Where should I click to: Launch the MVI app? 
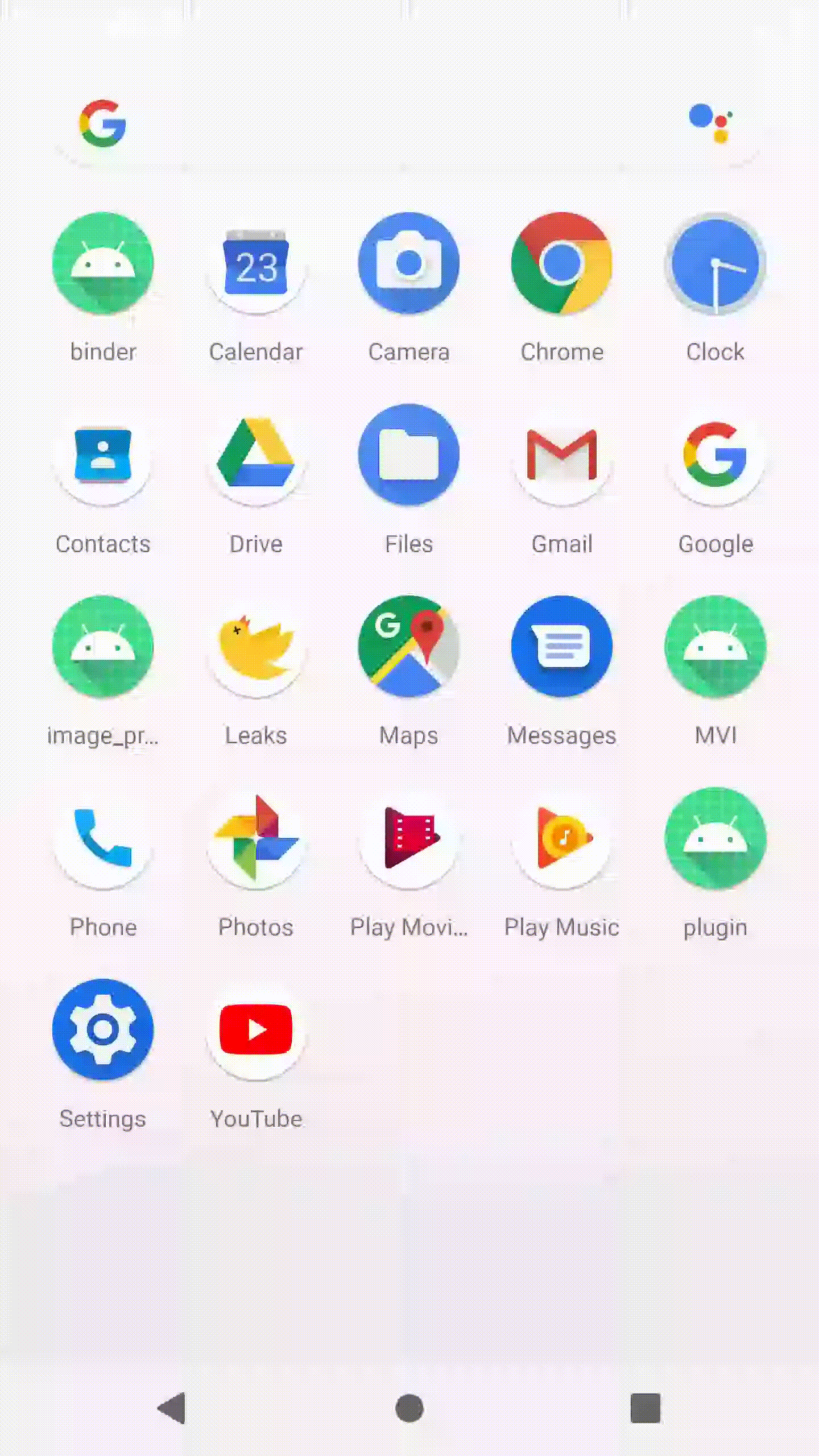(x=715, y=647)
